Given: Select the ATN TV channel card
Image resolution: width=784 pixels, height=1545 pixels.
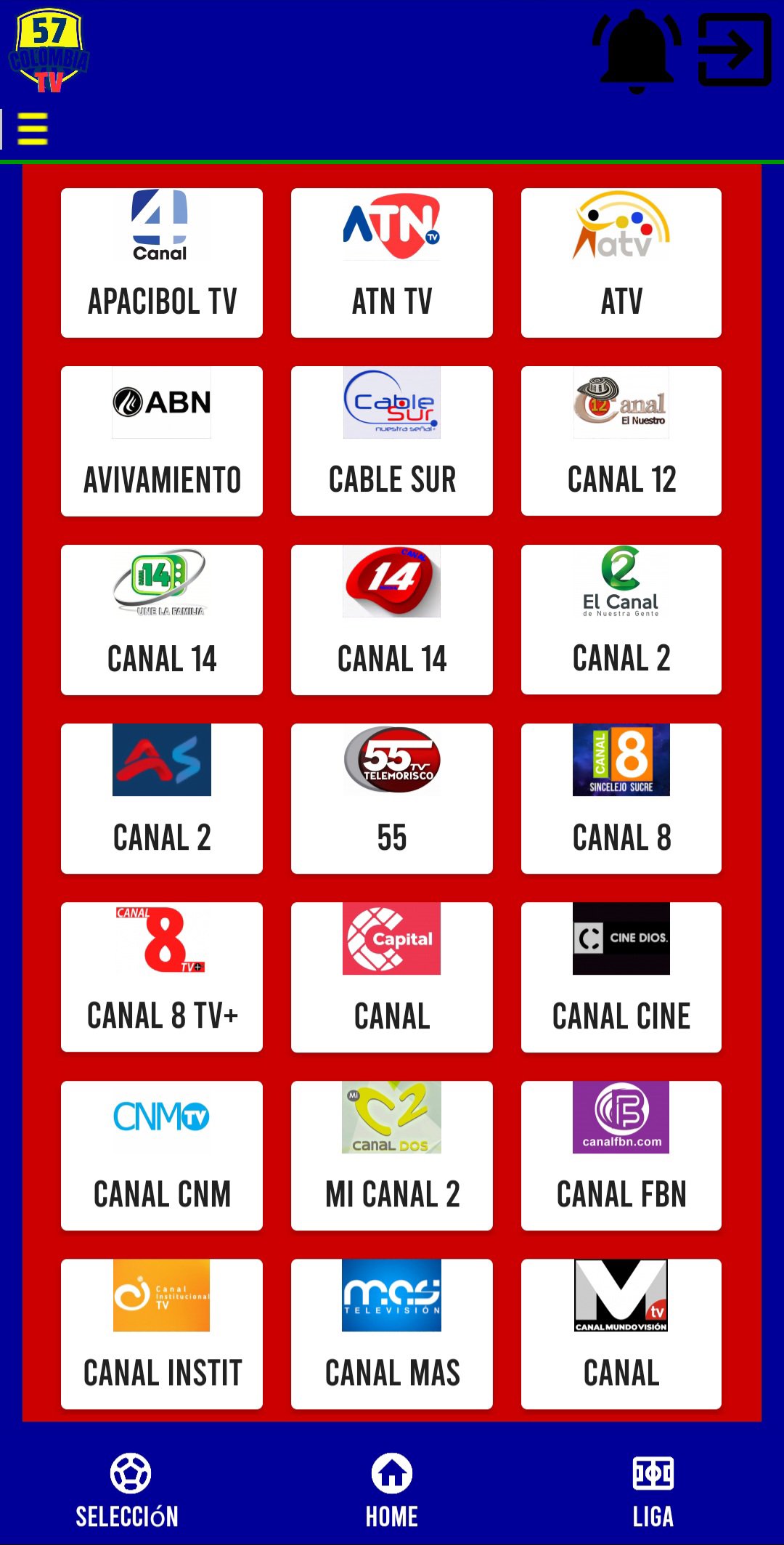Looking at the screenshot, I should [392, 263].
